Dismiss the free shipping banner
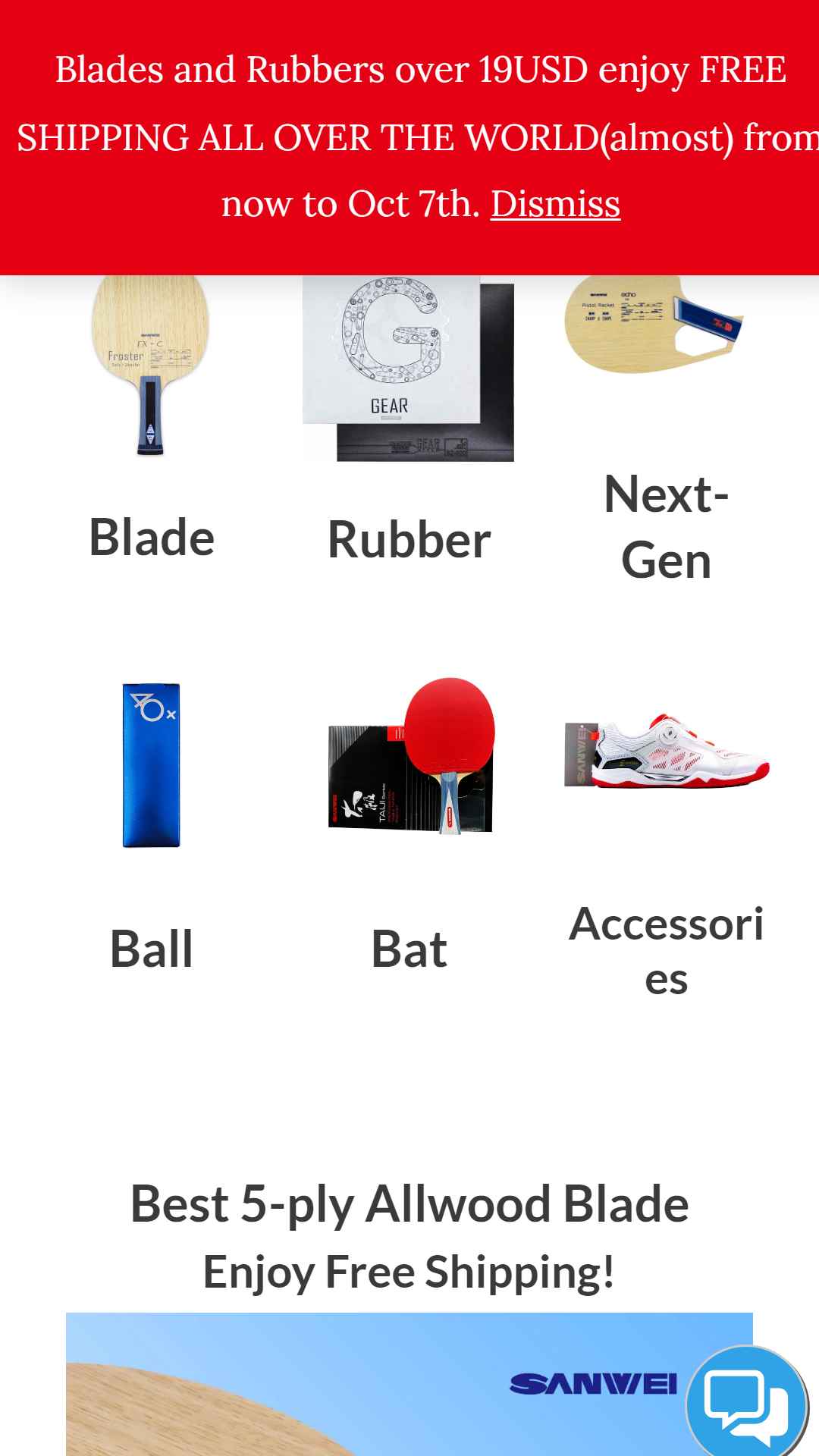The image size is (819, 1456). (555, 204)
